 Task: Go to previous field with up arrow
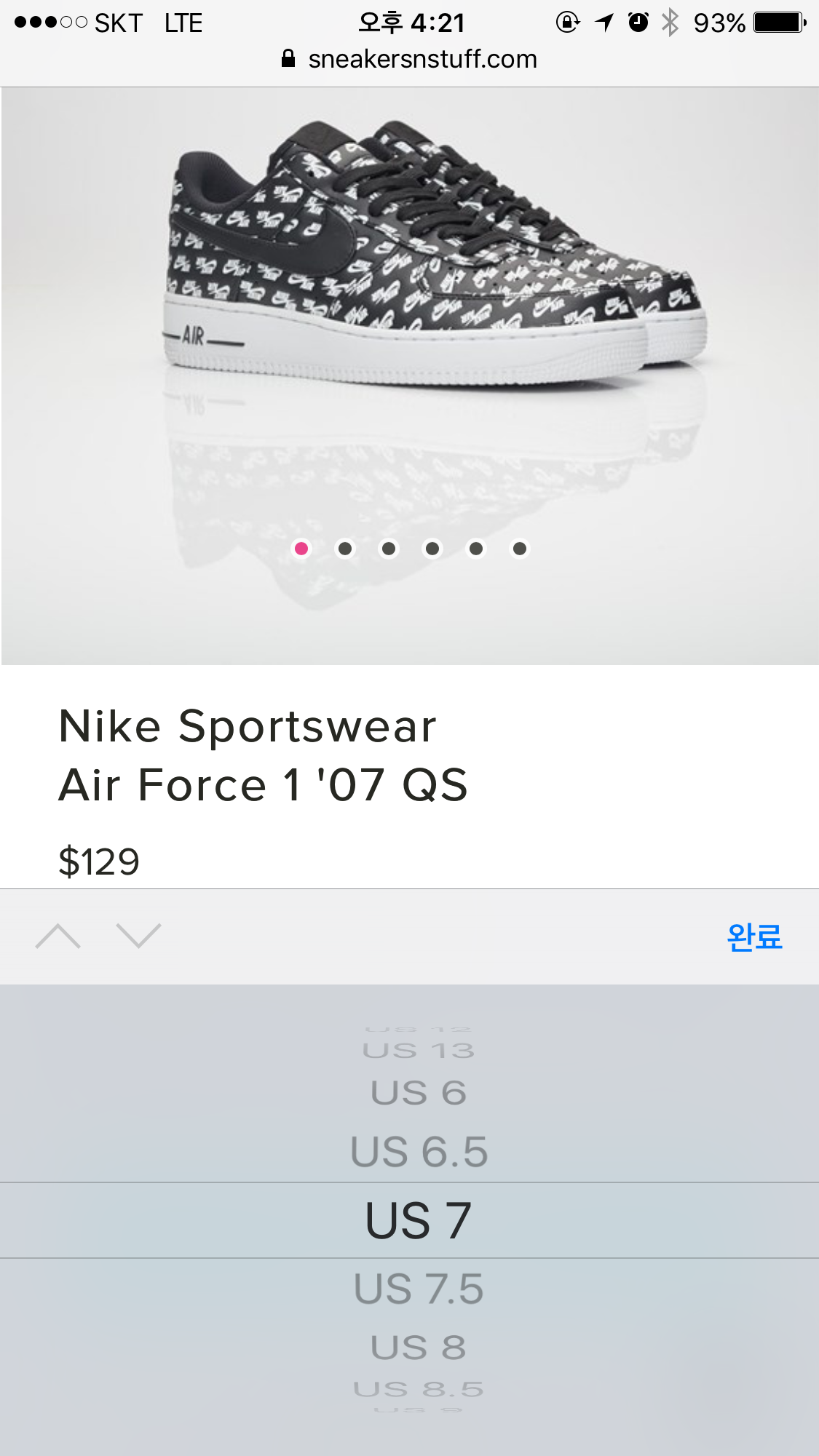click(58, 936)
